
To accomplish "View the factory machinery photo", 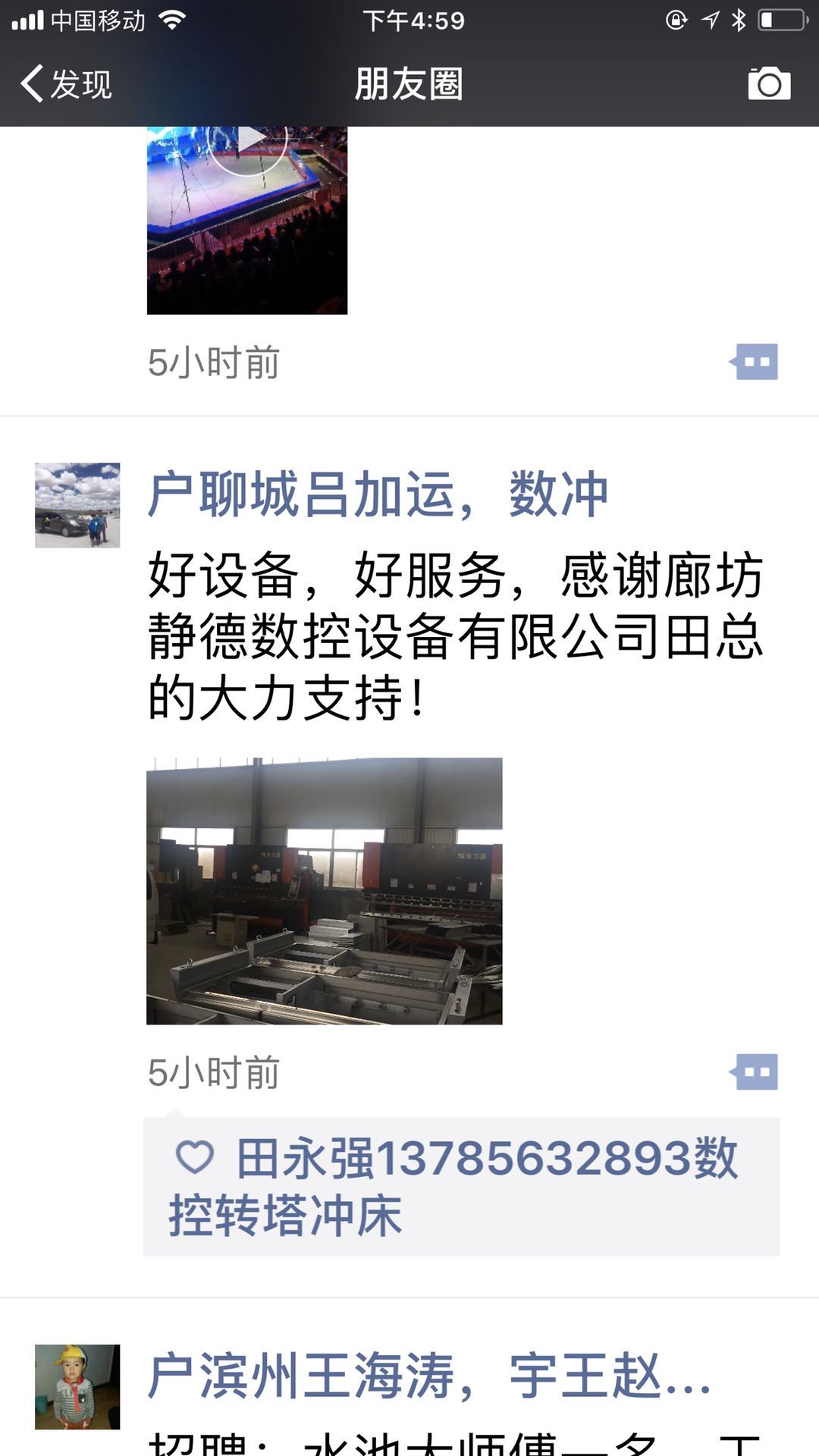I will [324, 890].
